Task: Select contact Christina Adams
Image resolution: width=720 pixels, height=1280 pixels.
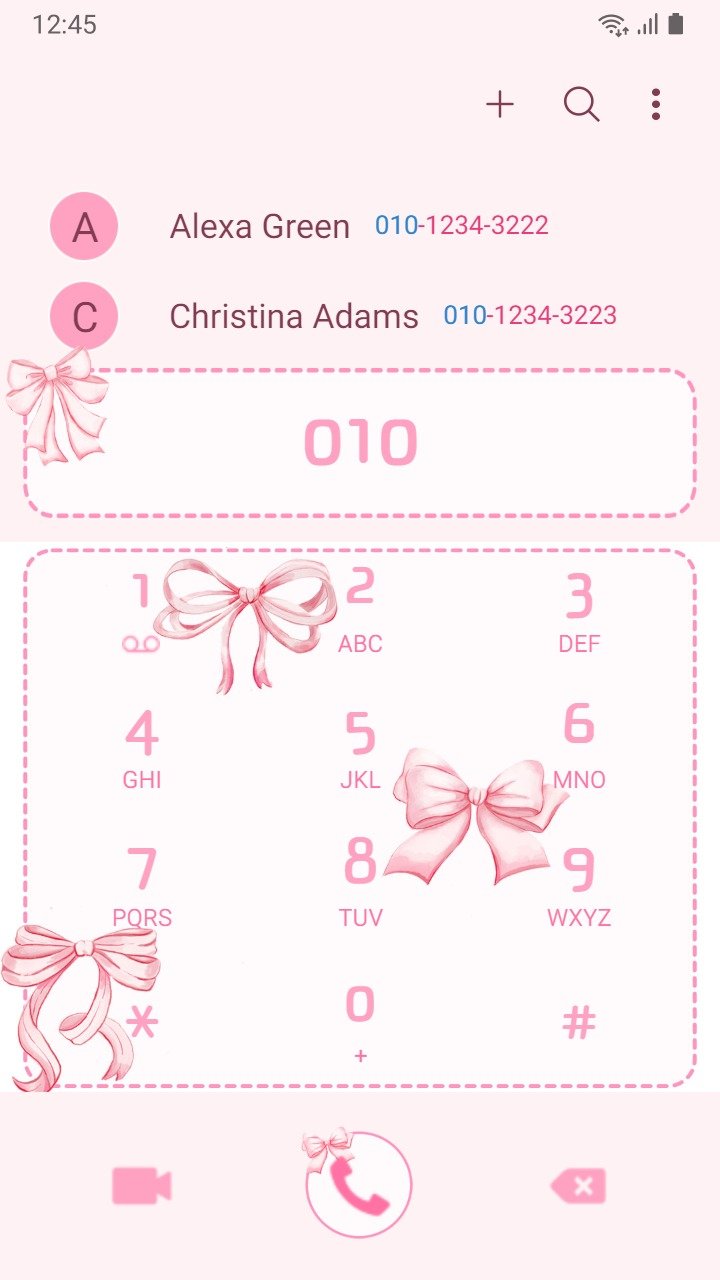Action: (x=360, y=316)
